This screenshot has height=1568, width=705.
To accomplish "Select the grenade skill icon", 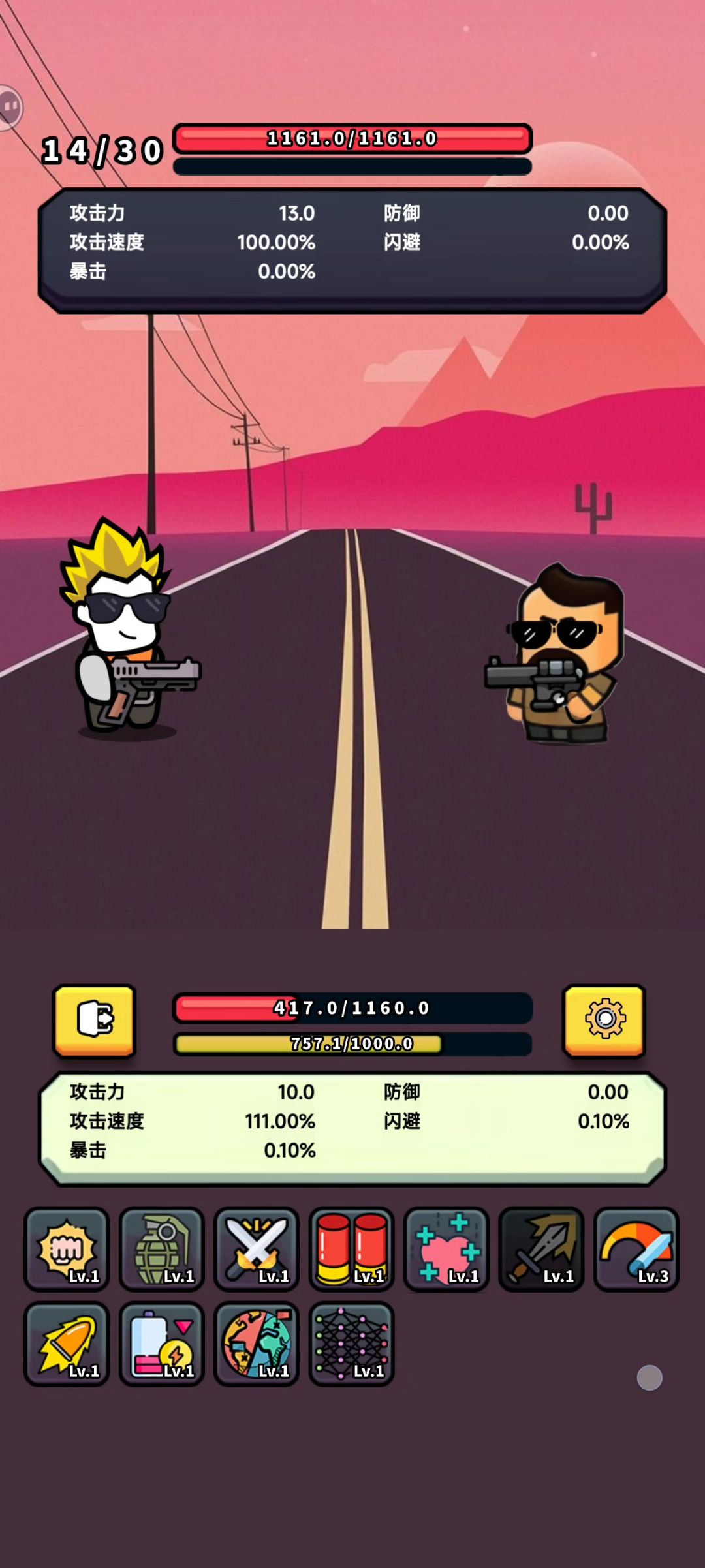I will pyautogui.click(x=161, y=1249).
